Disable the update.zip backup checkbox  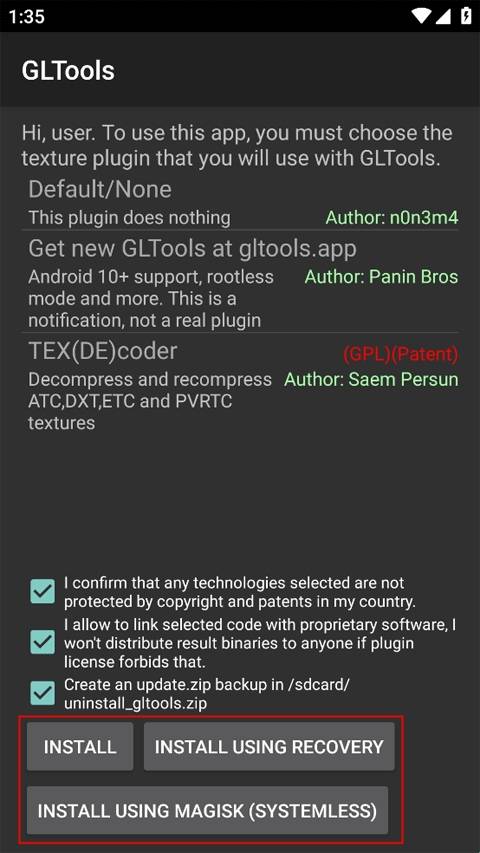[42, 693]
